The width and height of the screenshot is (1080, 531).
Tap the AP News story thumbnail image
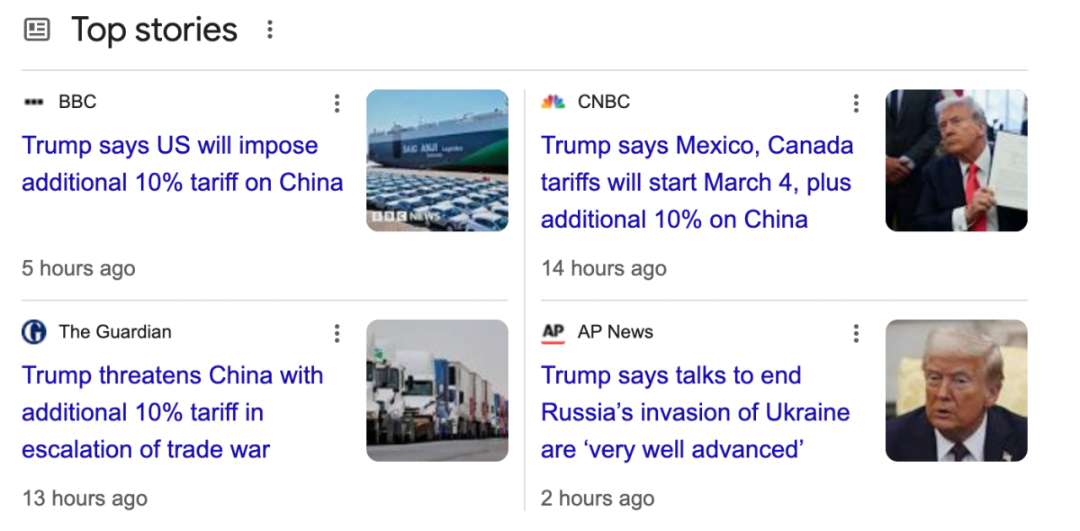[x=956, y=390]
